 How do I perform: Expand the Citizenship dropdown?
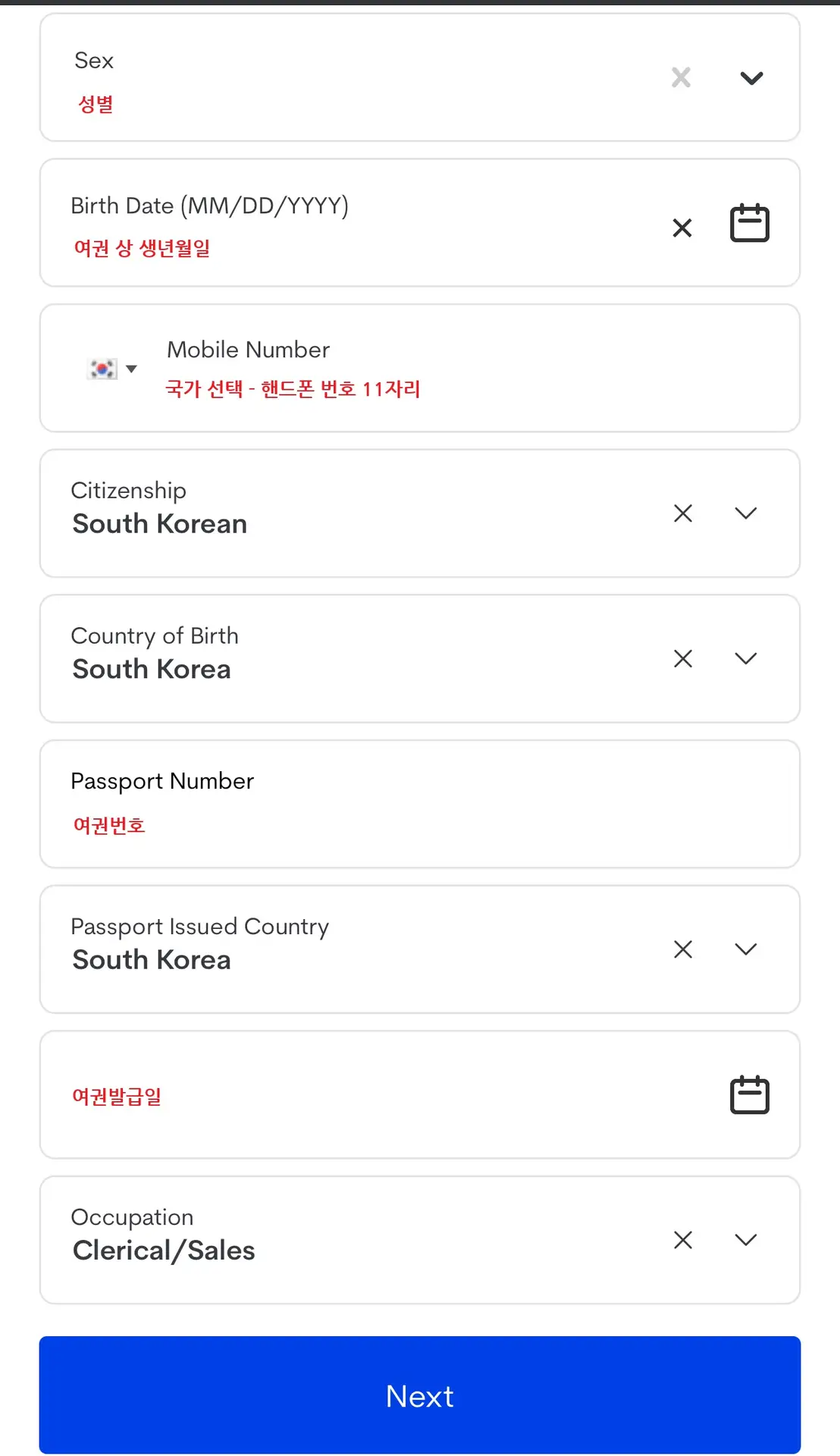pos(746,513)
